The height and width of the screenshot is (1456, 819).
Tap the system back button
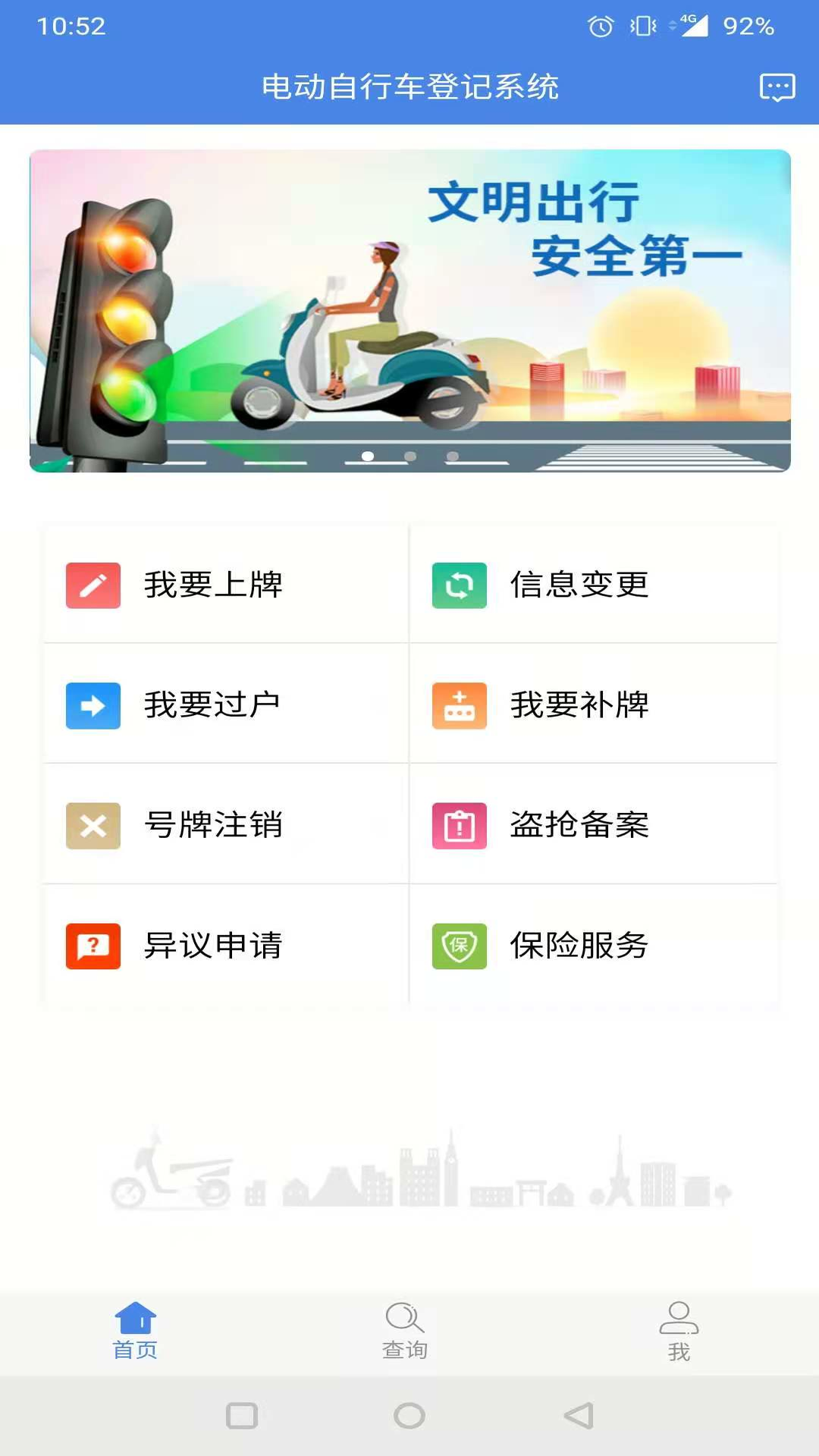tap(579, 1416)
